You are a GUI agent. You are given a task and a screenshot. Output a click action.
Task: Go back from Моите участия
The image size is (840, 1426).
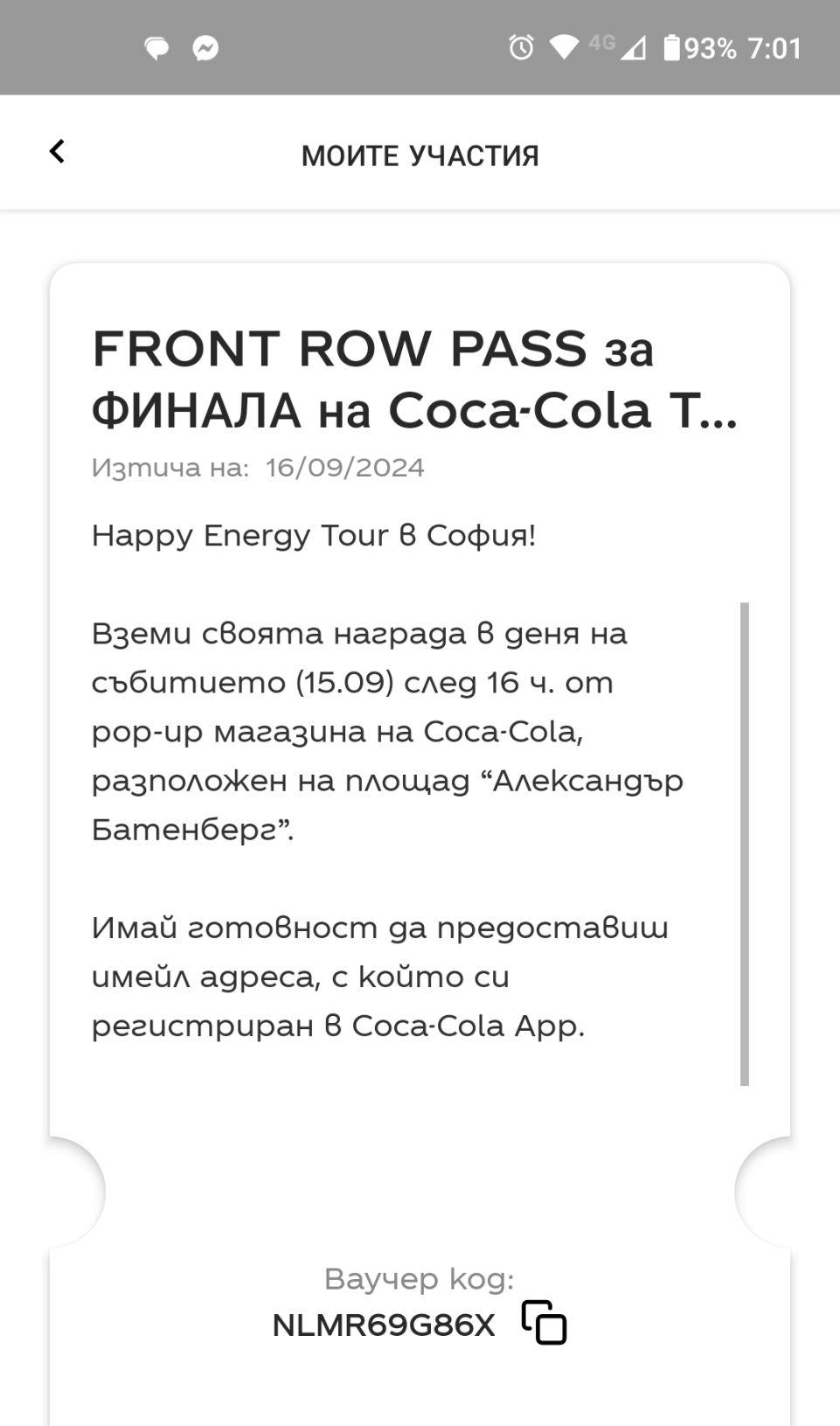[x=57, y=152]
